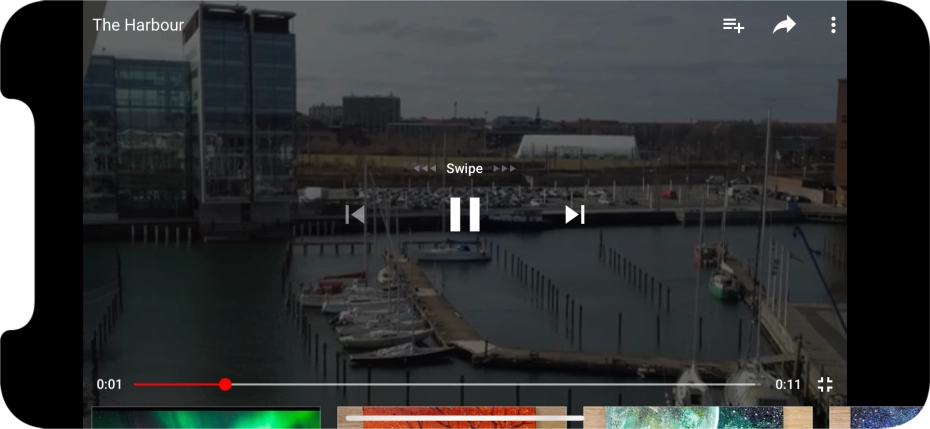This screenshot has width=930, height=429.
Task: Skip to the next video
Action: pyautogui.click(x=575, y=214)
